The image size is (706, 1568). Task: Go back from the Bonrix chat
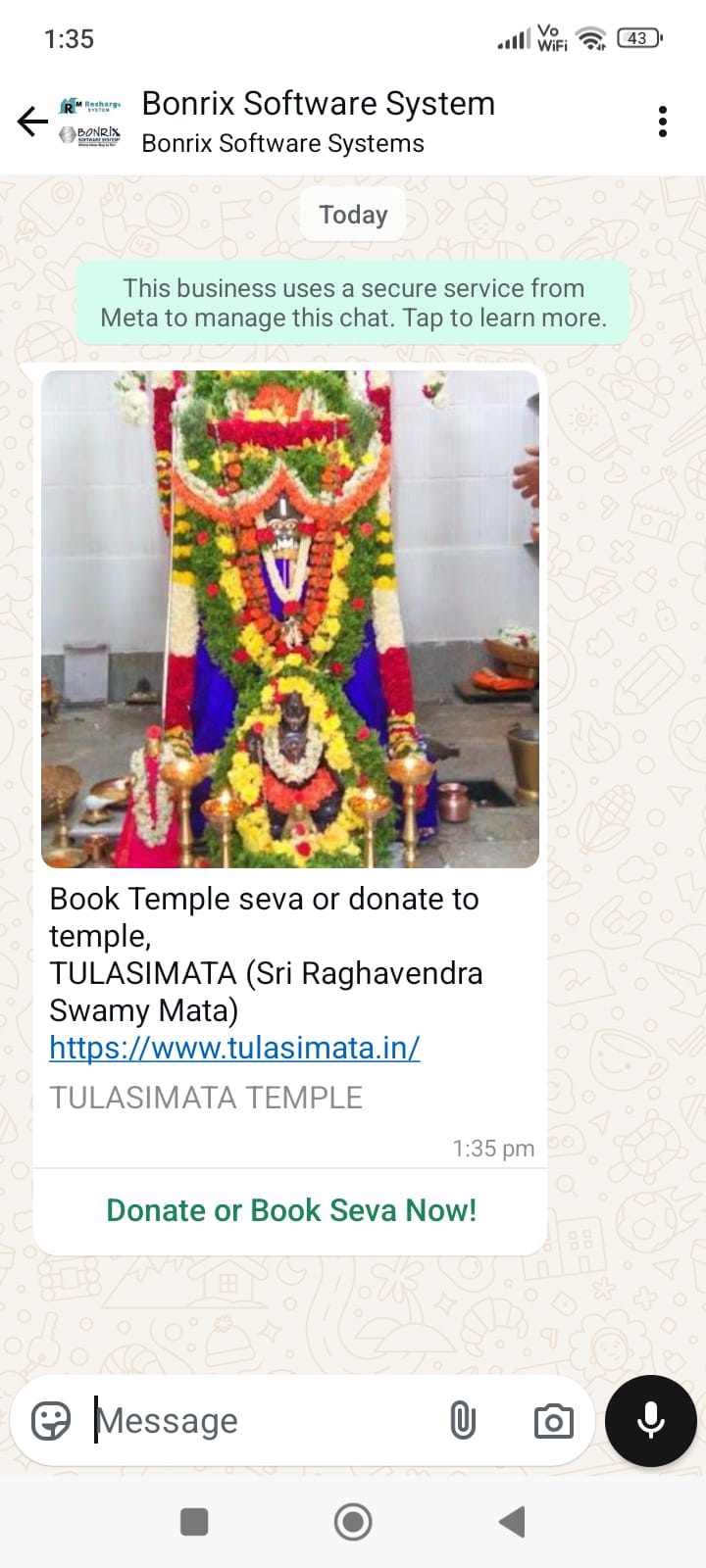coord(32,122)
